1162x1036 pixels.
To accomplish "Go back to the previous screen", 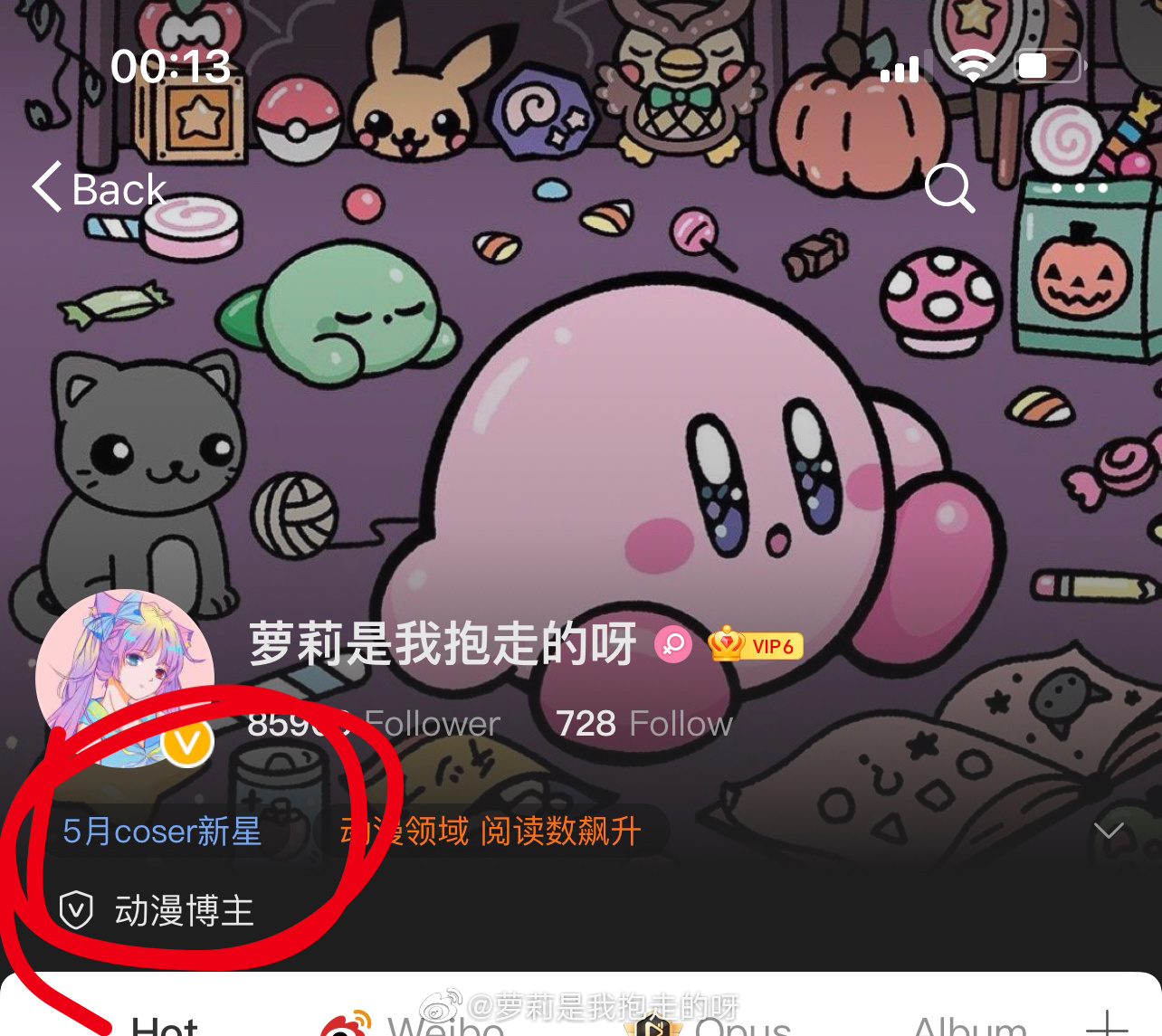I will (x=100, y=188).
